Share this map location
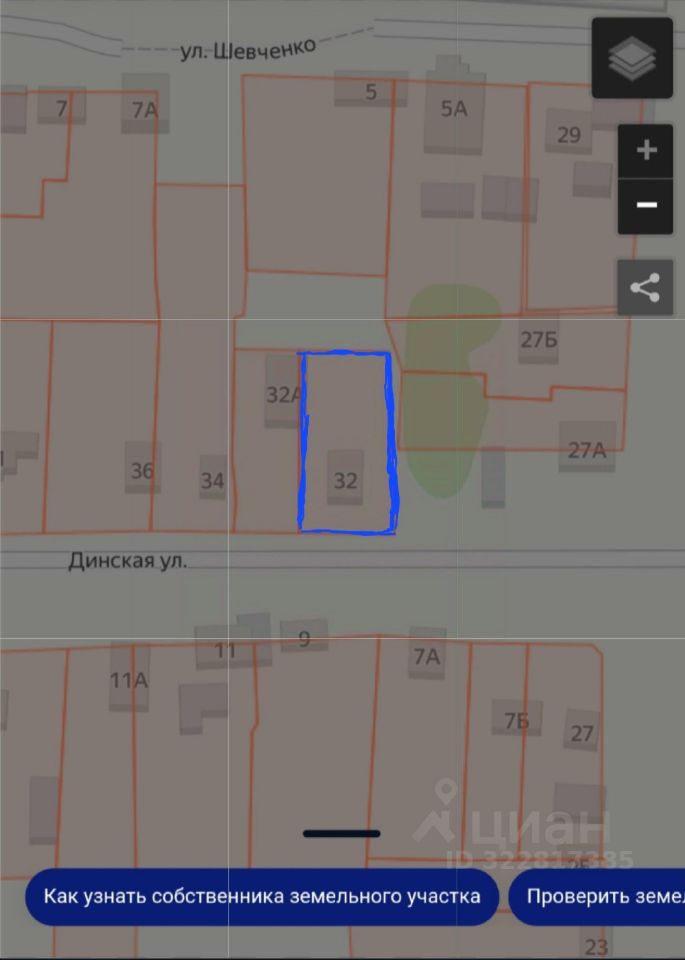 645,288
